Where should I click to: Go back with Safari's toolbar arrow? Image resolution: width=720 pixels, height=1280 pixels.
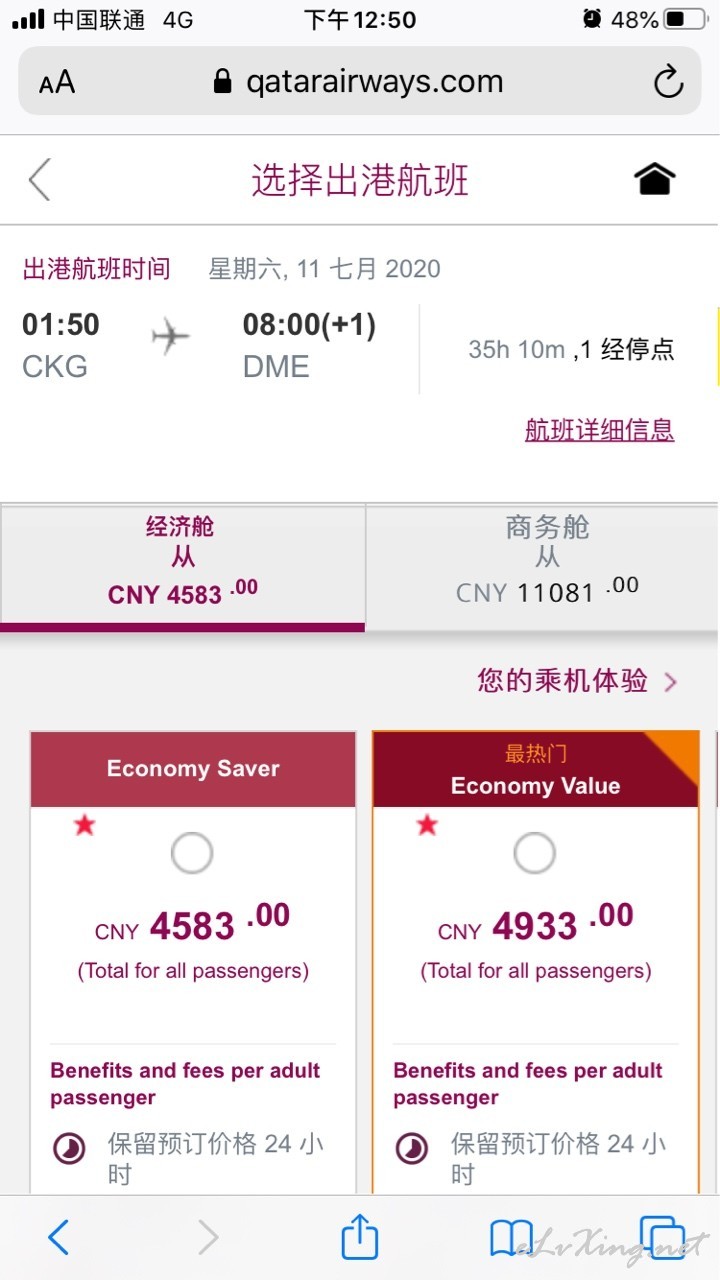point(59,1238)
